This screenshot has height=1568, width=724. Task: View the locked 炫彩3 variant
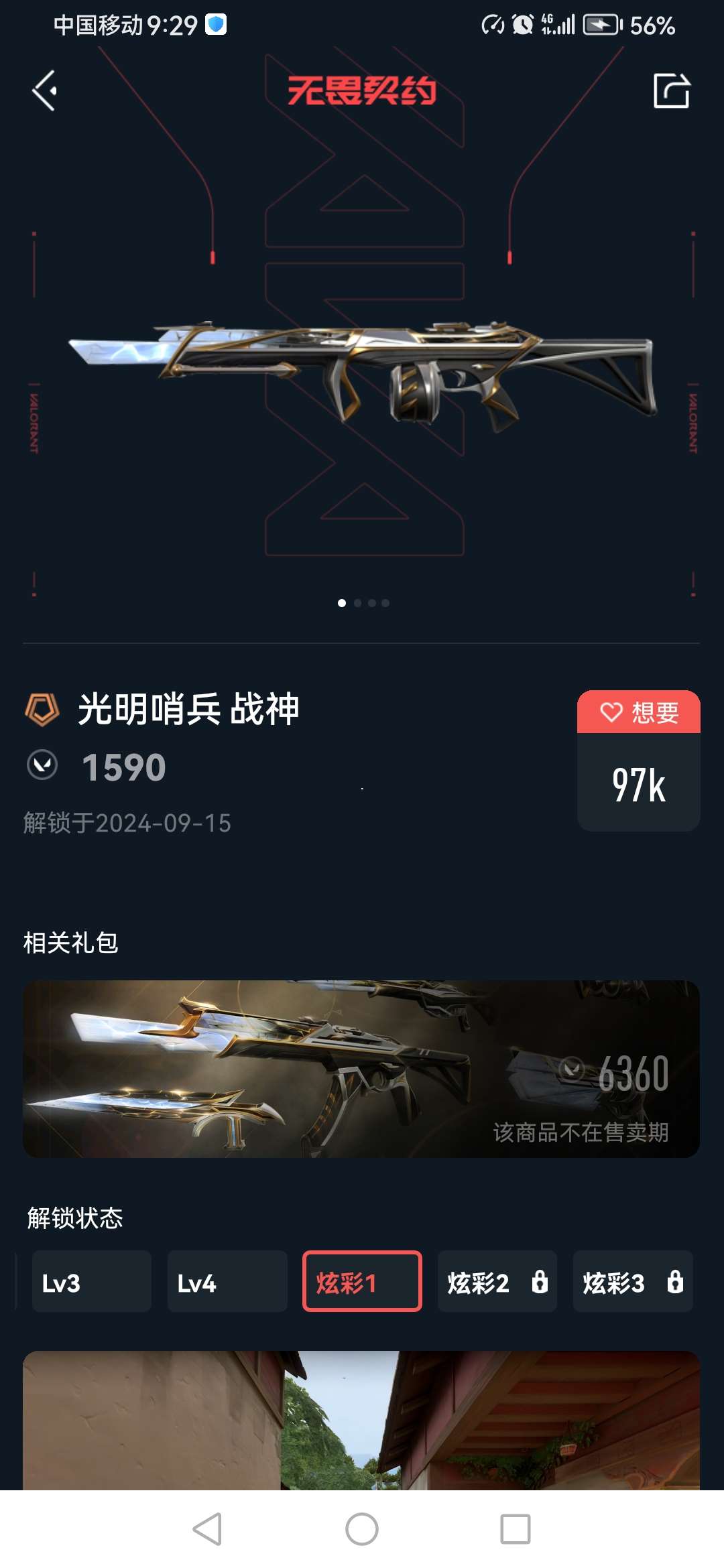pos(632,1281)
